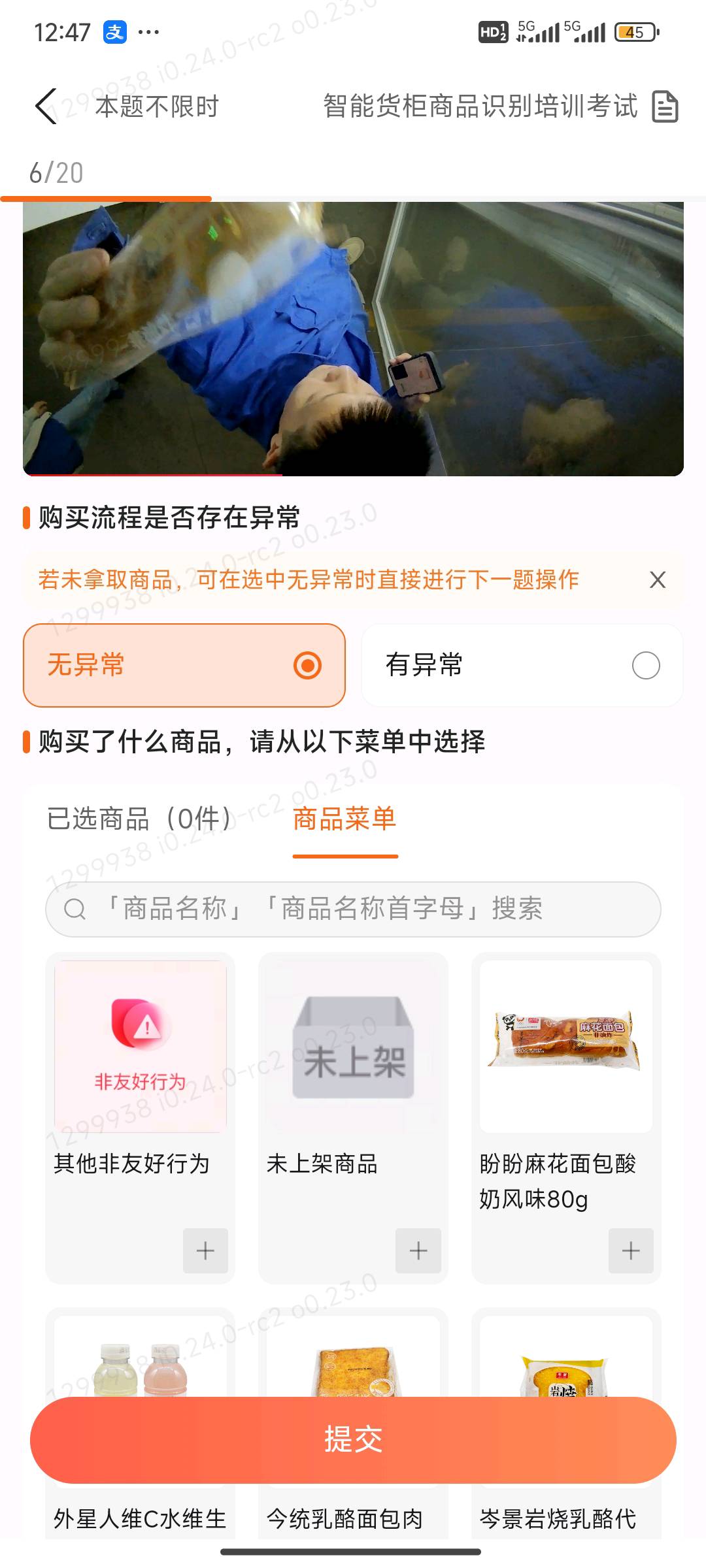Tap the product name search input field
Viewport: 706px width, 1568px height.
tap(327, 908)
